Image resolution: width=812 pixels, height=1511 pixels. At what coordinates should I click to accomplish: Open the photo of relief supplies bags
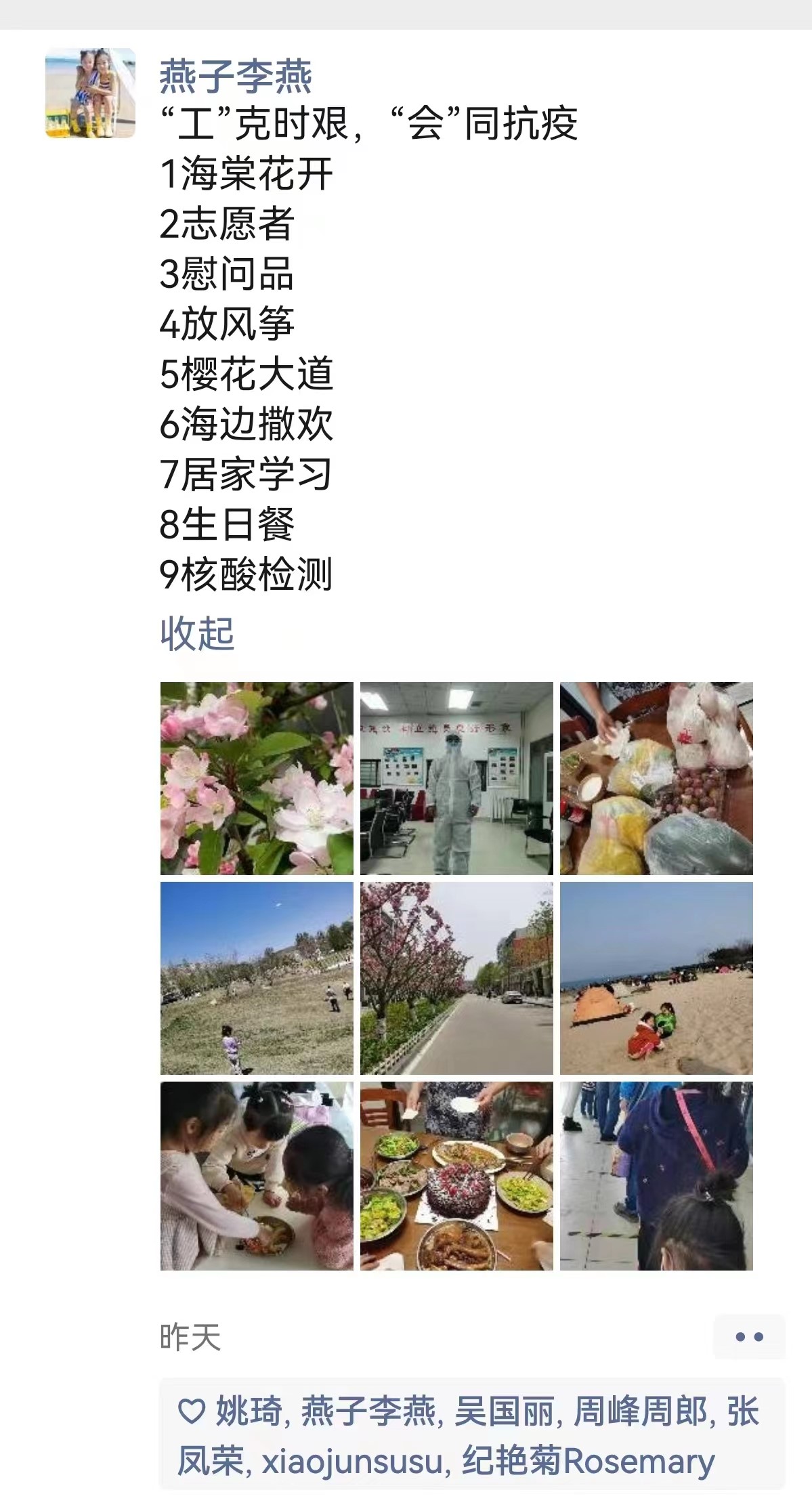[656, 778]
